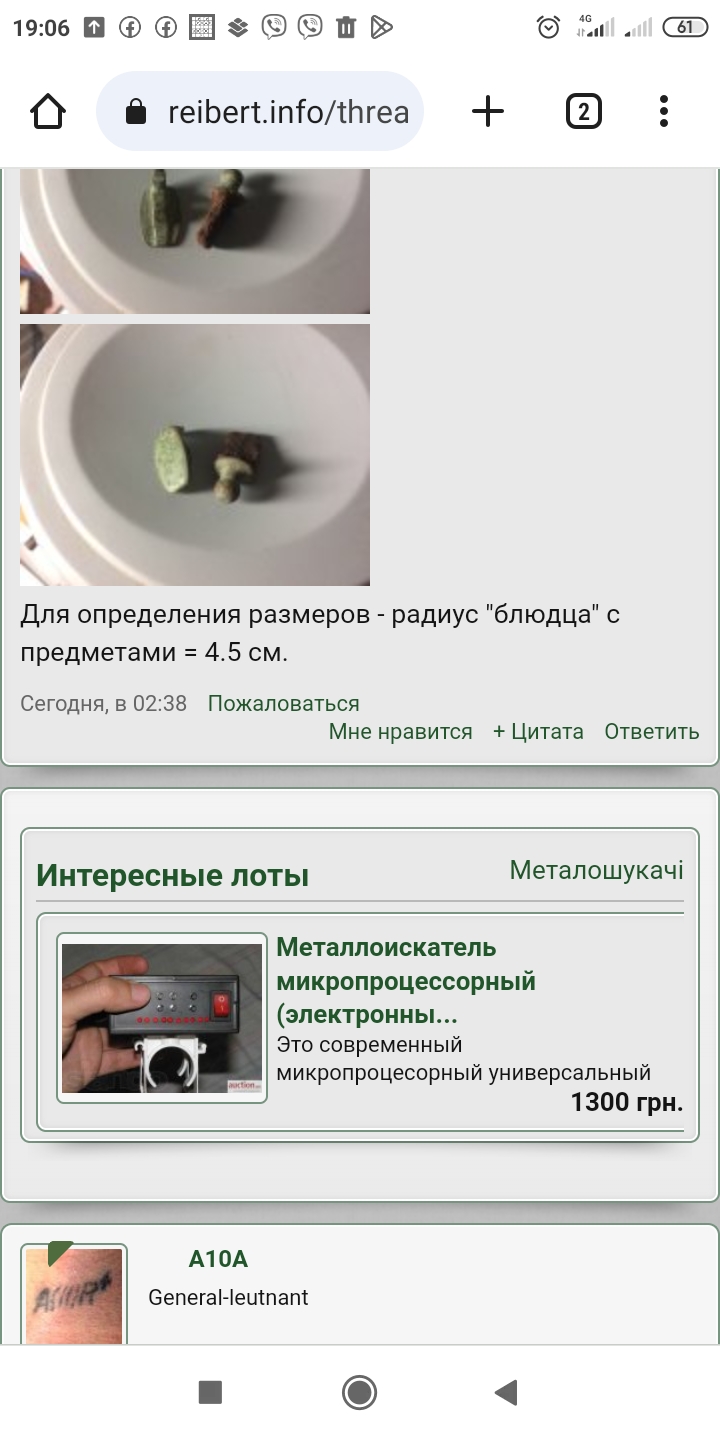Screen dimensions: 720x1440
Task: View the metal detector lot photo
Action: pyautogui.click(x=162, y=1018)
